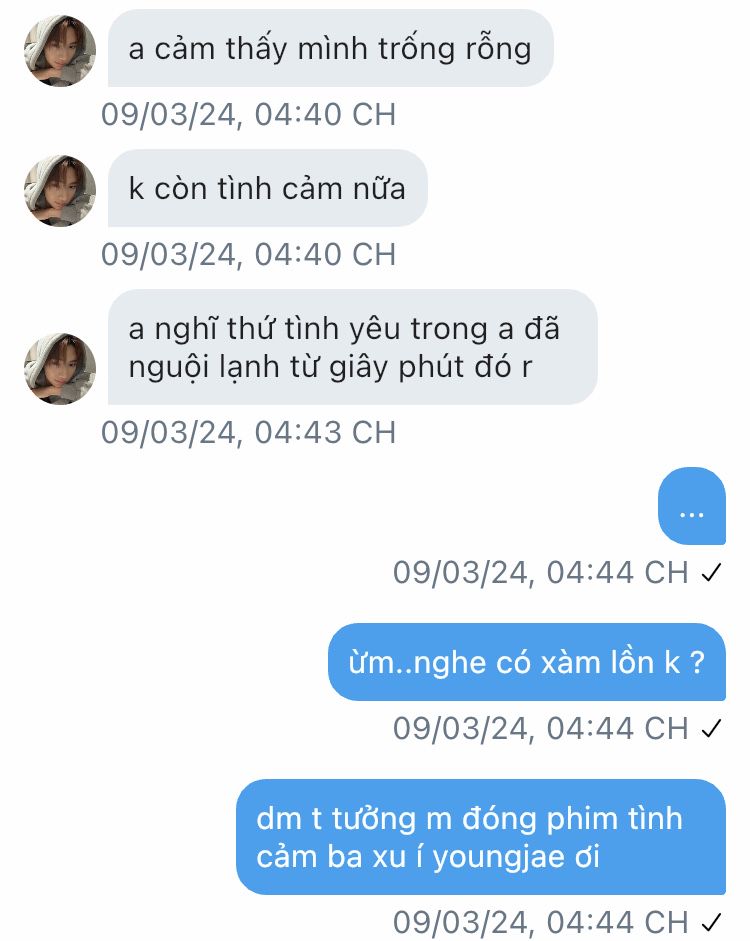This screenshot has width=750, height=941.
Task: Open sender's avatar beside "a cảm thấy mình trống rỗng"
Action: point(60,51)
